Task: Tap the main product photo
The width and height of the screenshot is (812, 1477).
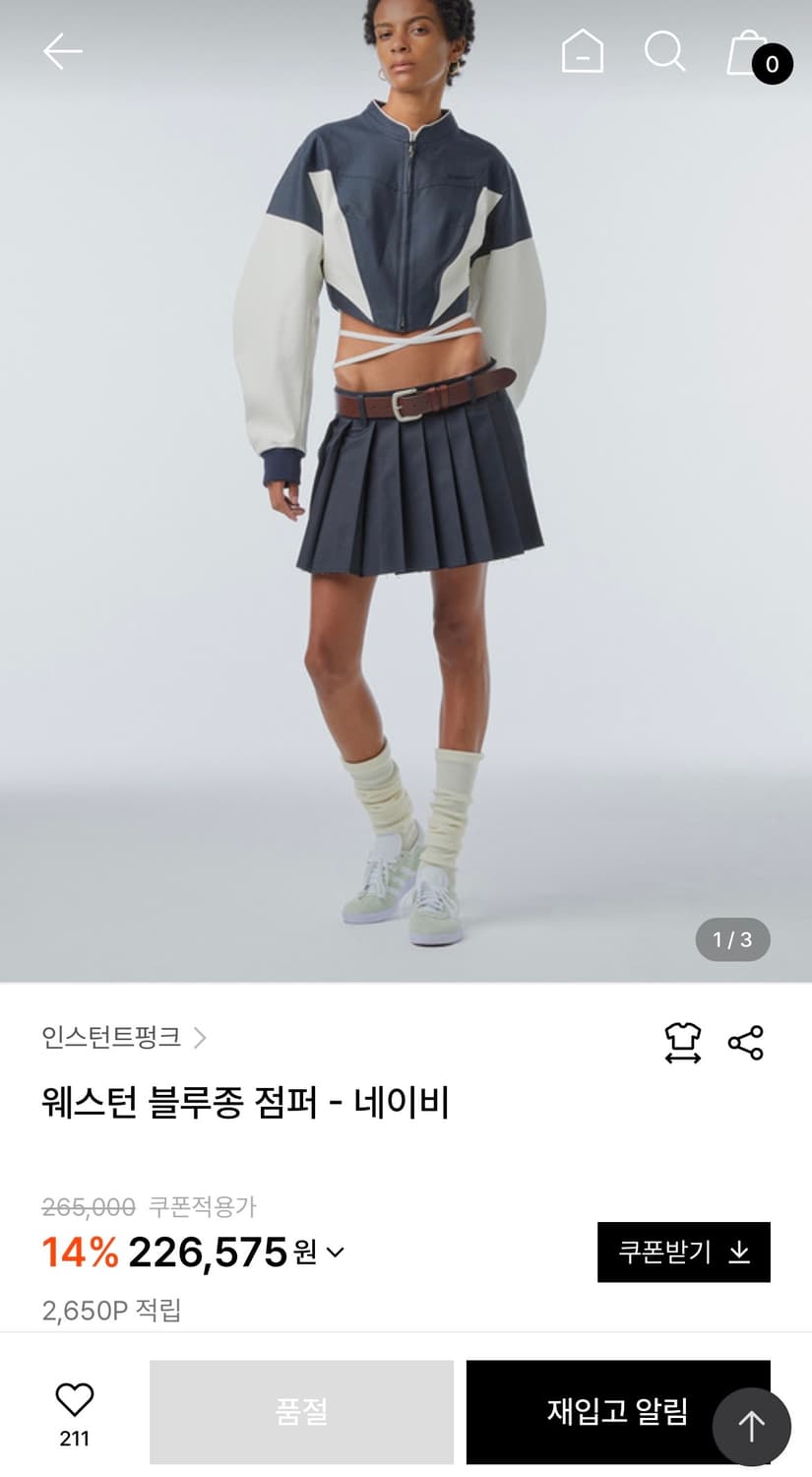Action: [406, 492]
